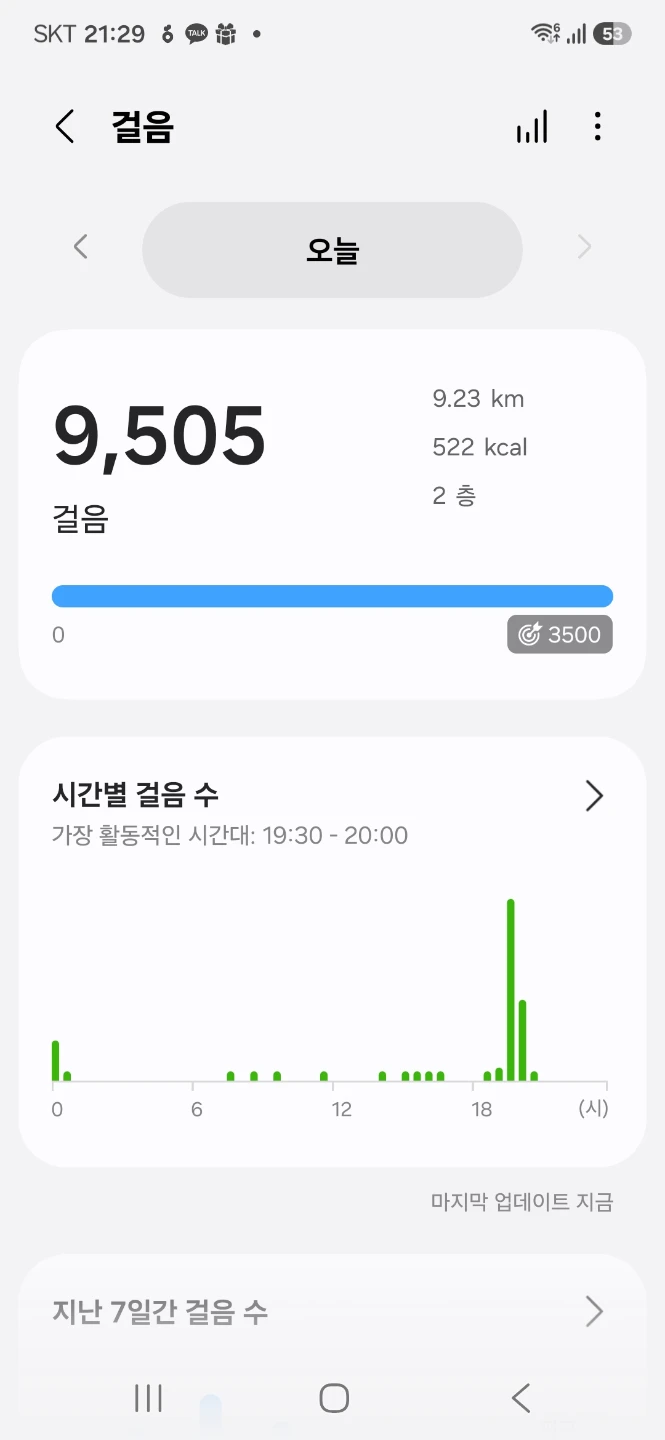Go to the previous day

81,247
